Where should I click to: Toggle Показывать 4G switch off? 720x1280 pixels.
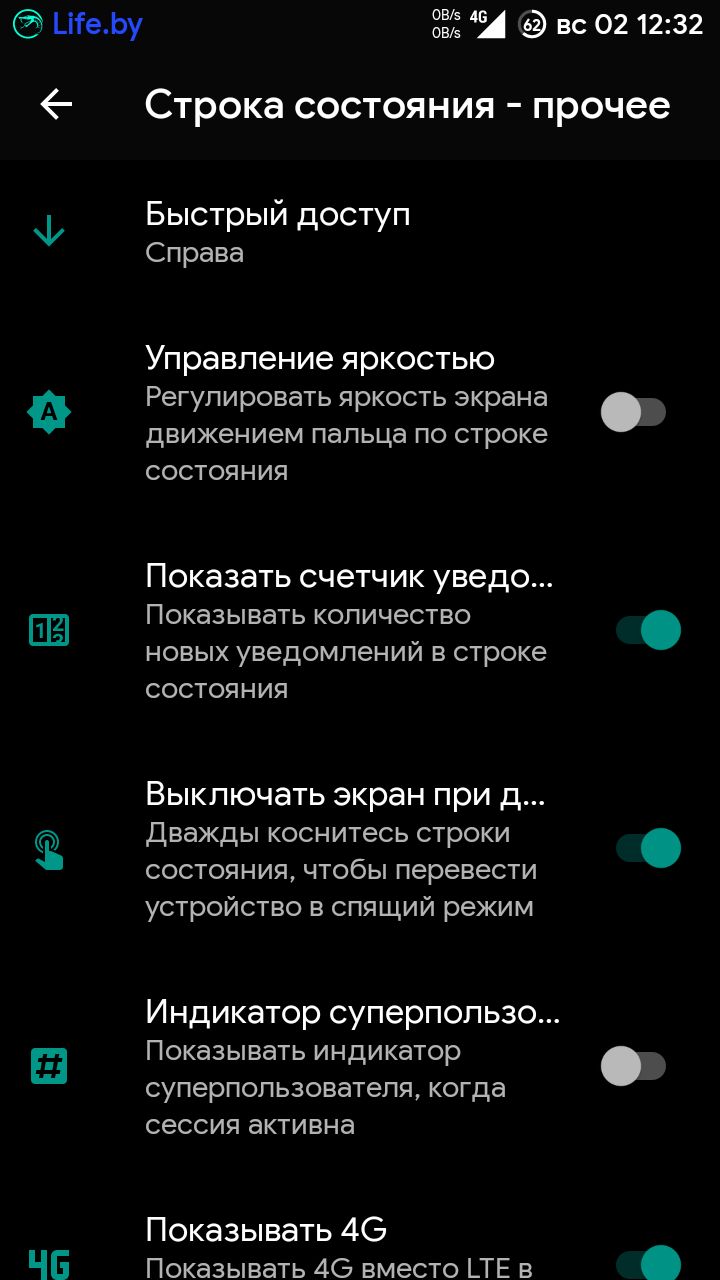click(647, 1262)
